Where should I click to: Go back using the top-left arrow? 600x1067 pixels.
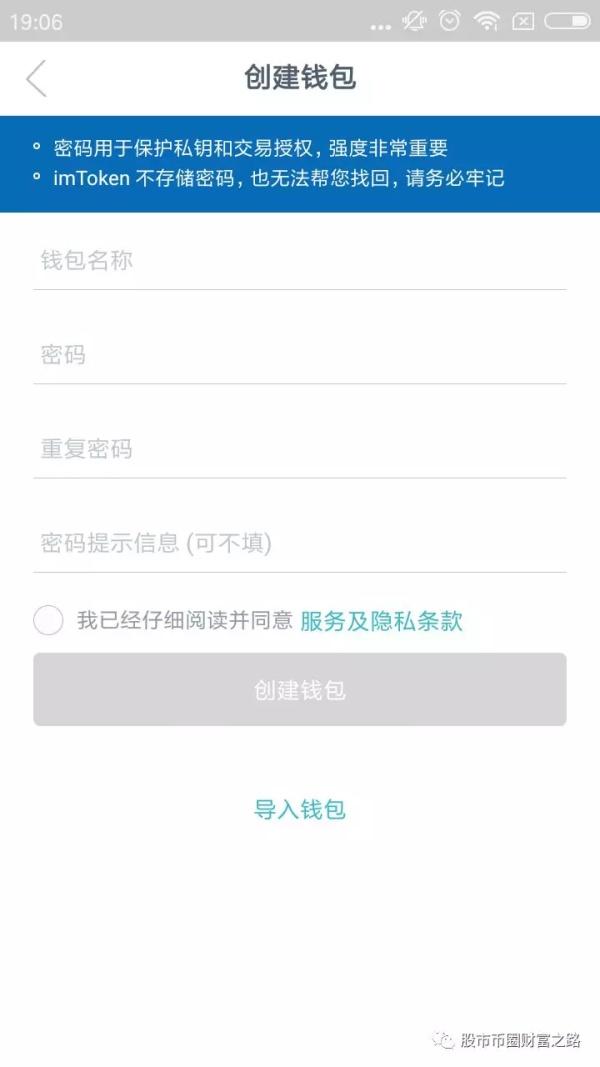coord(36,78)
